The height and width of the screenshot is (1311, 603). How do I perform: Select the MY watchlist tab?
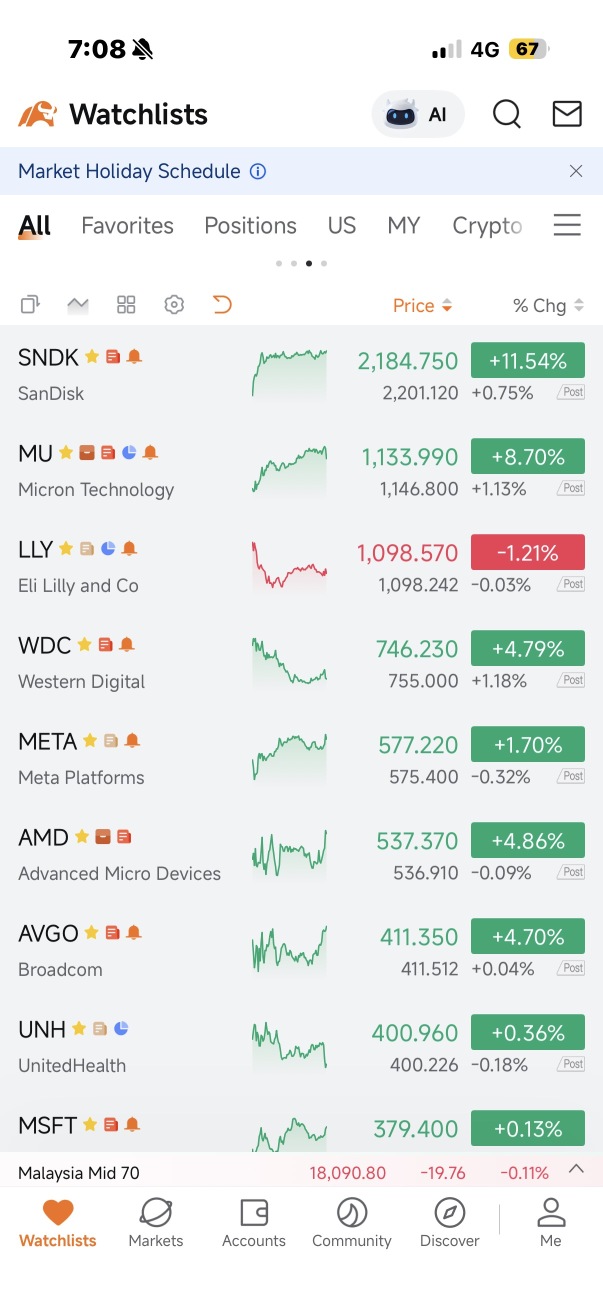pos(404,226)
